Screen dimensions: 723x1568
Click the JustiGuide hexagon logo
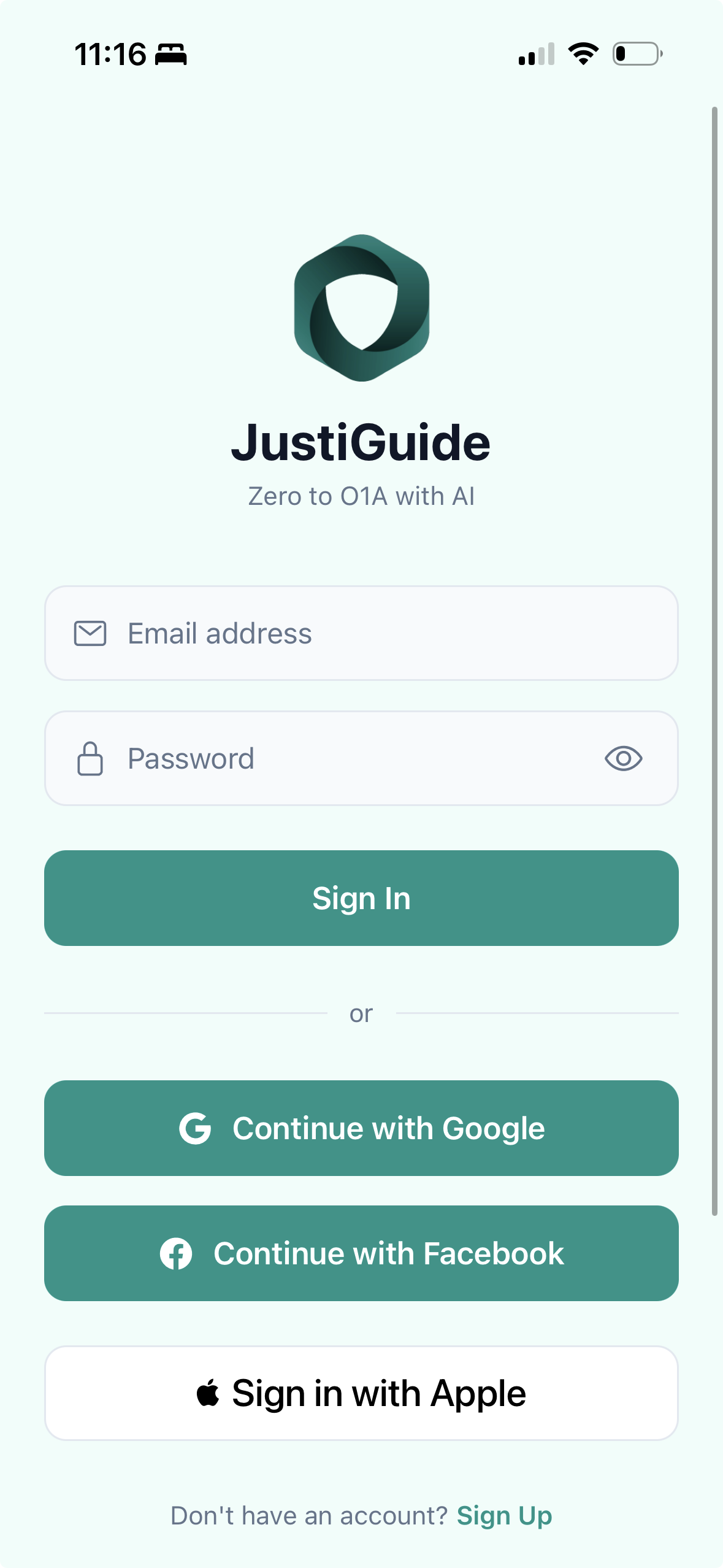click(361, 307)
